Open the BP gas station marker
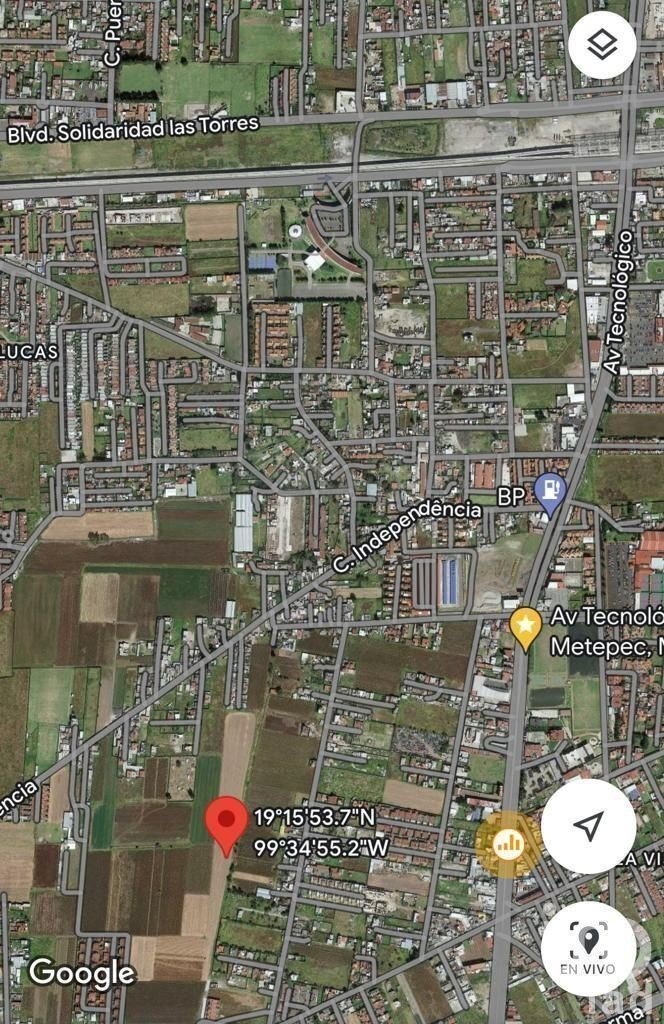This screenshot has width=664, height=1024. [x=549, y=492]
